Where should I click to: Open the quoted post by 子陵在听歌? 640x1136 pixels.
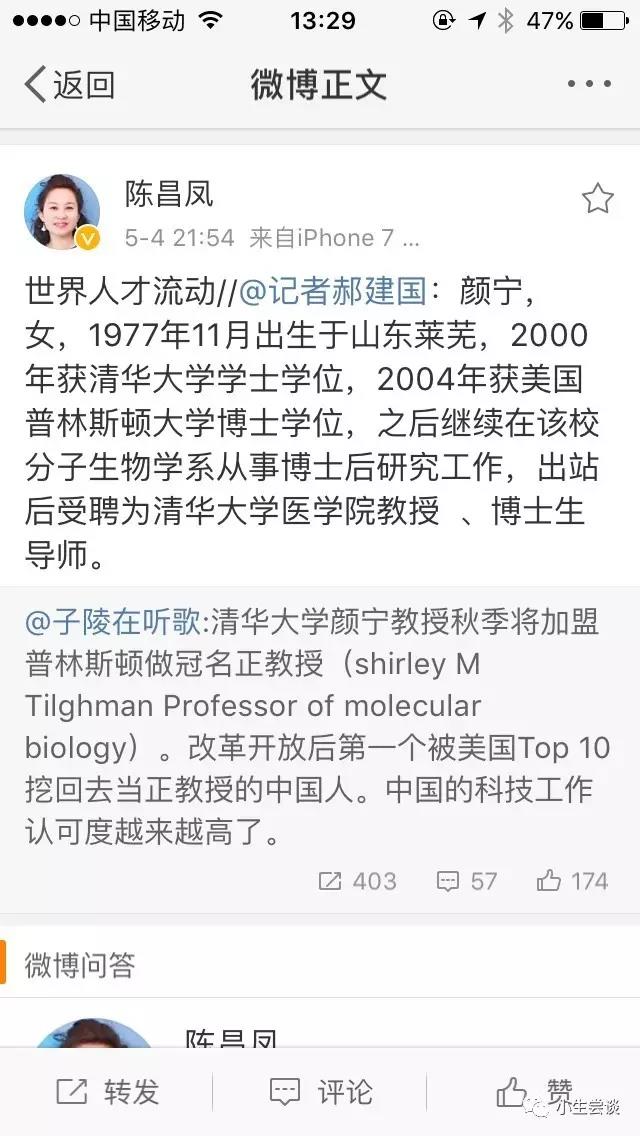coord(320,728)
